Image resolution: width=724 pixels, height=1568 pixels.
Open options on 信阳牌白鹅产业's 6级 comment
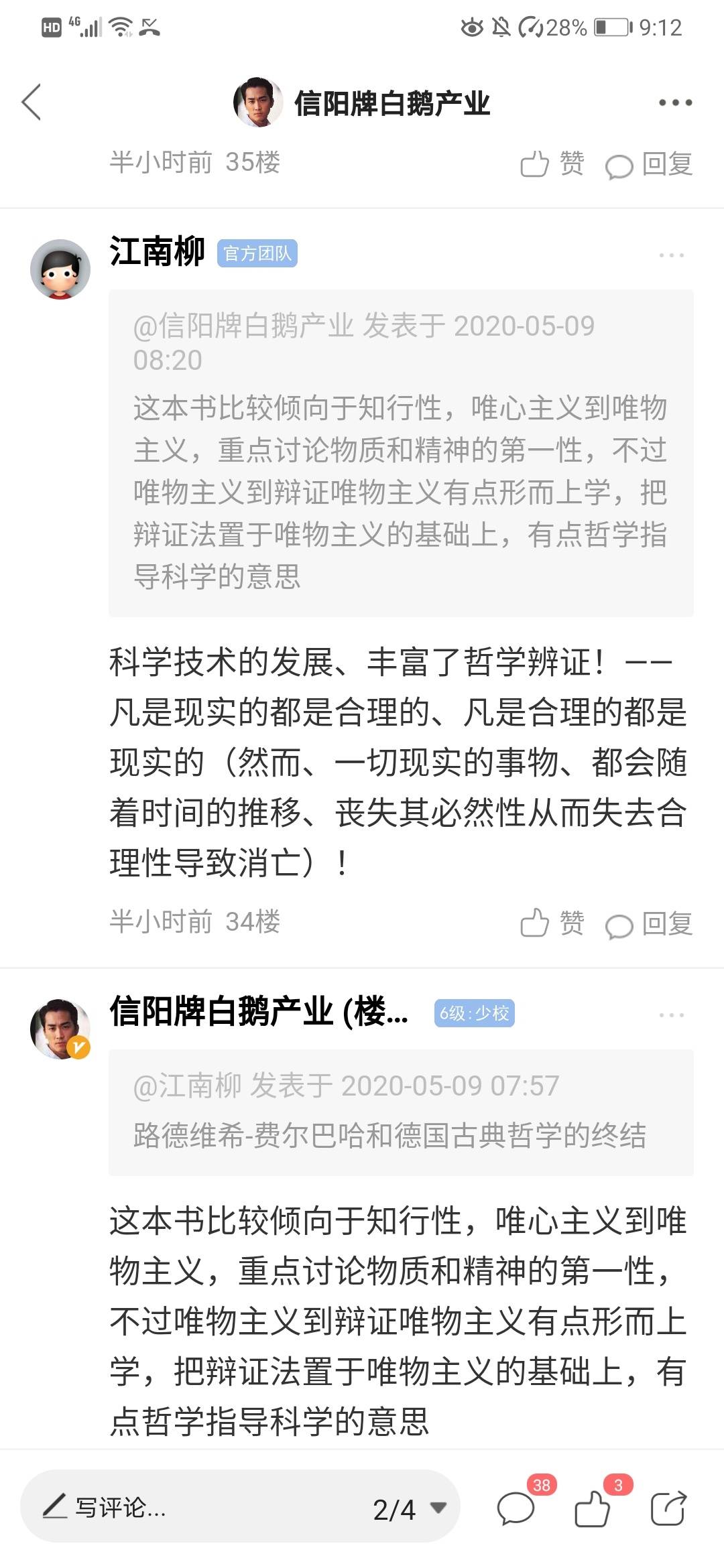671,1015
